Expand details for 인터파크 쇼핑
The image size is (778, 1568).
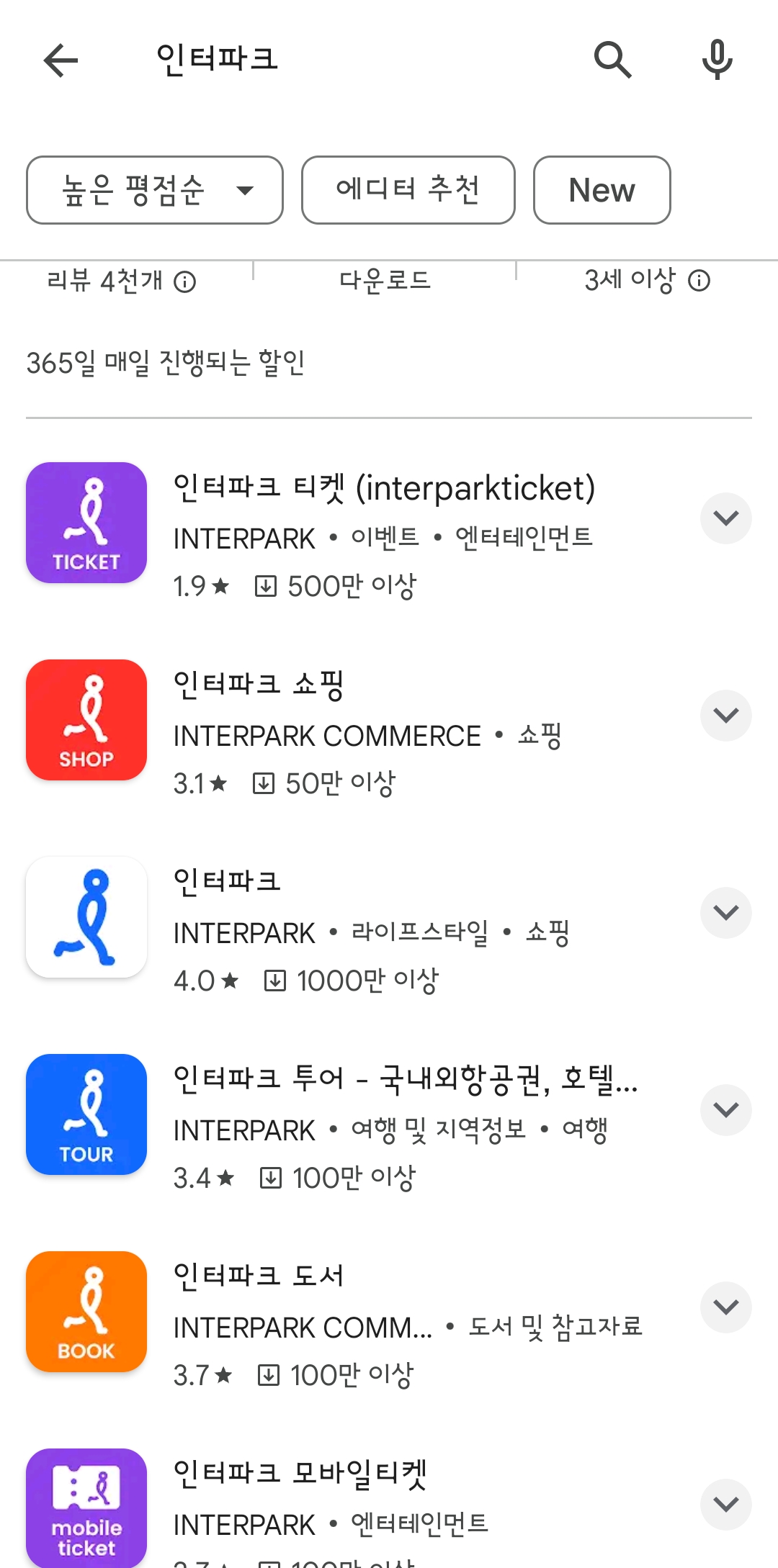tap(726, 716)
